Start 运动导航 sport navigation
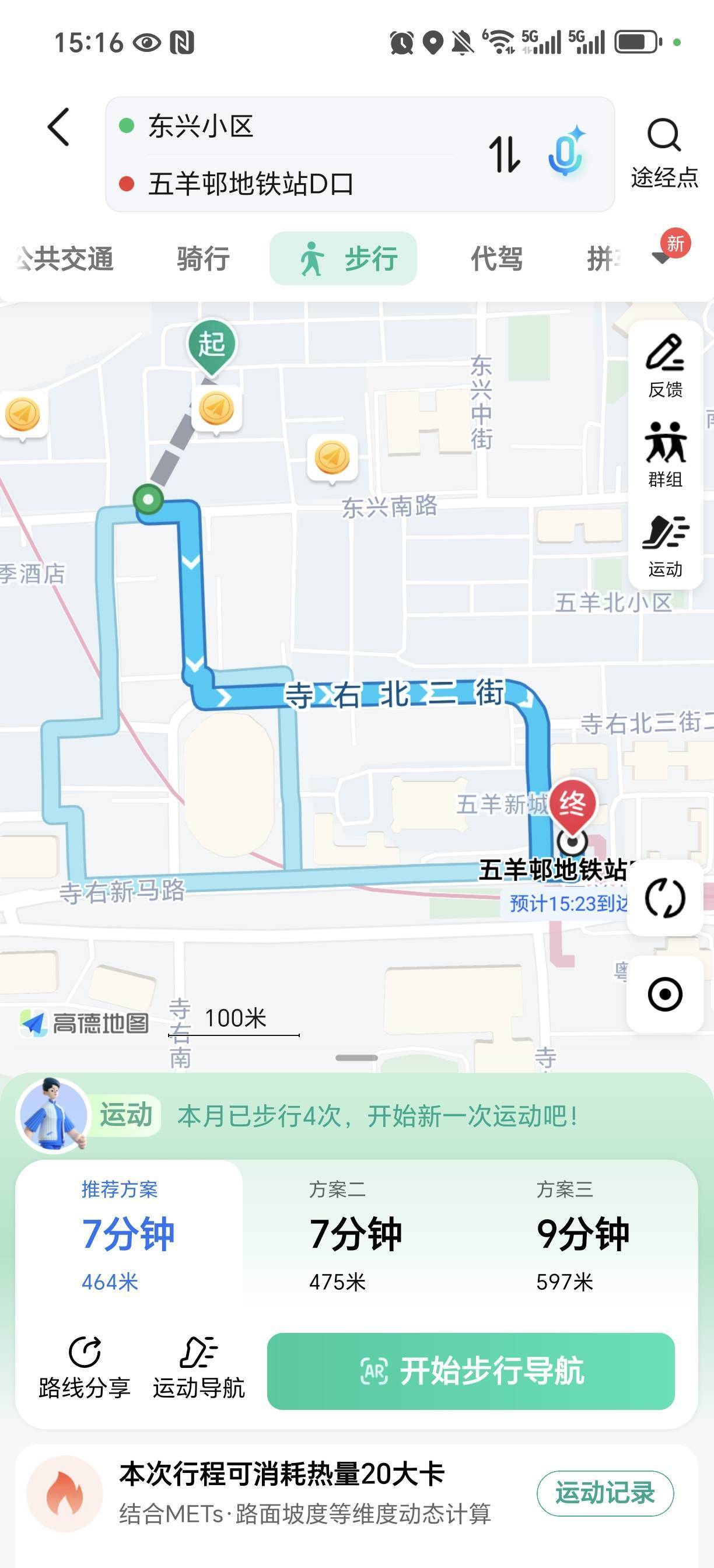 pos(198,1367)
